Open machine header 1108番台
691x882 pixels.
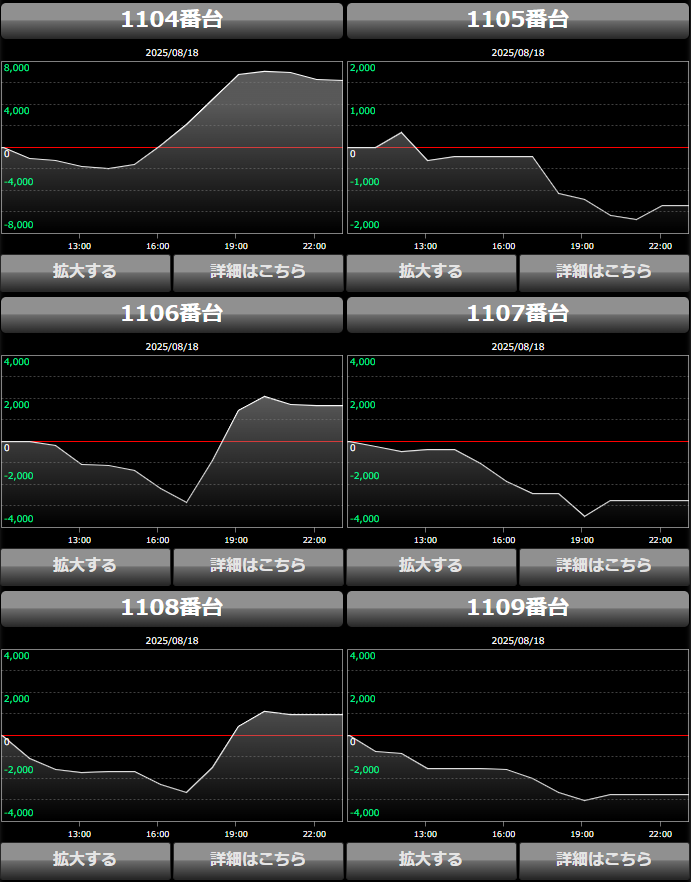point(172,608)
